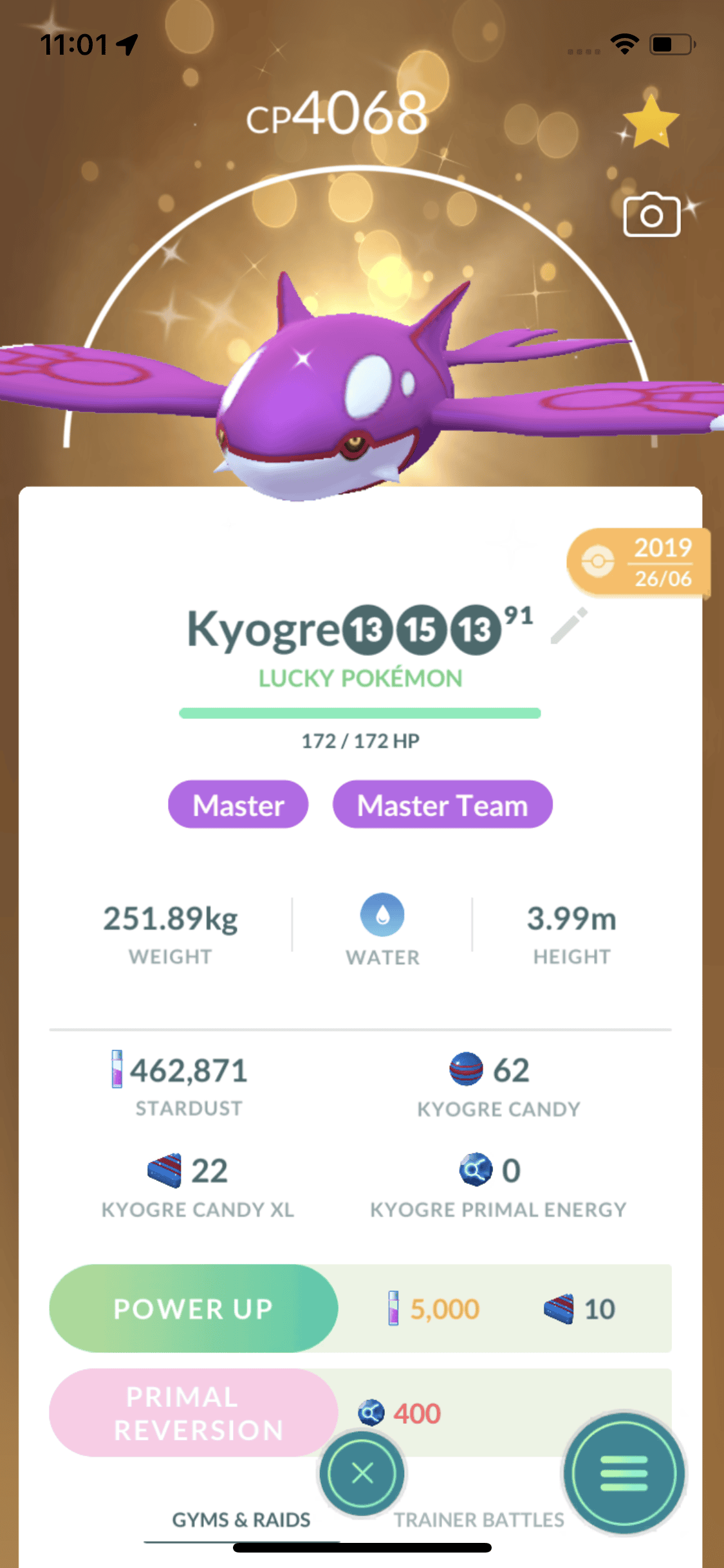Tap the 2019 catch date badge
724x1568 pixels.
[x=639, y=563]
